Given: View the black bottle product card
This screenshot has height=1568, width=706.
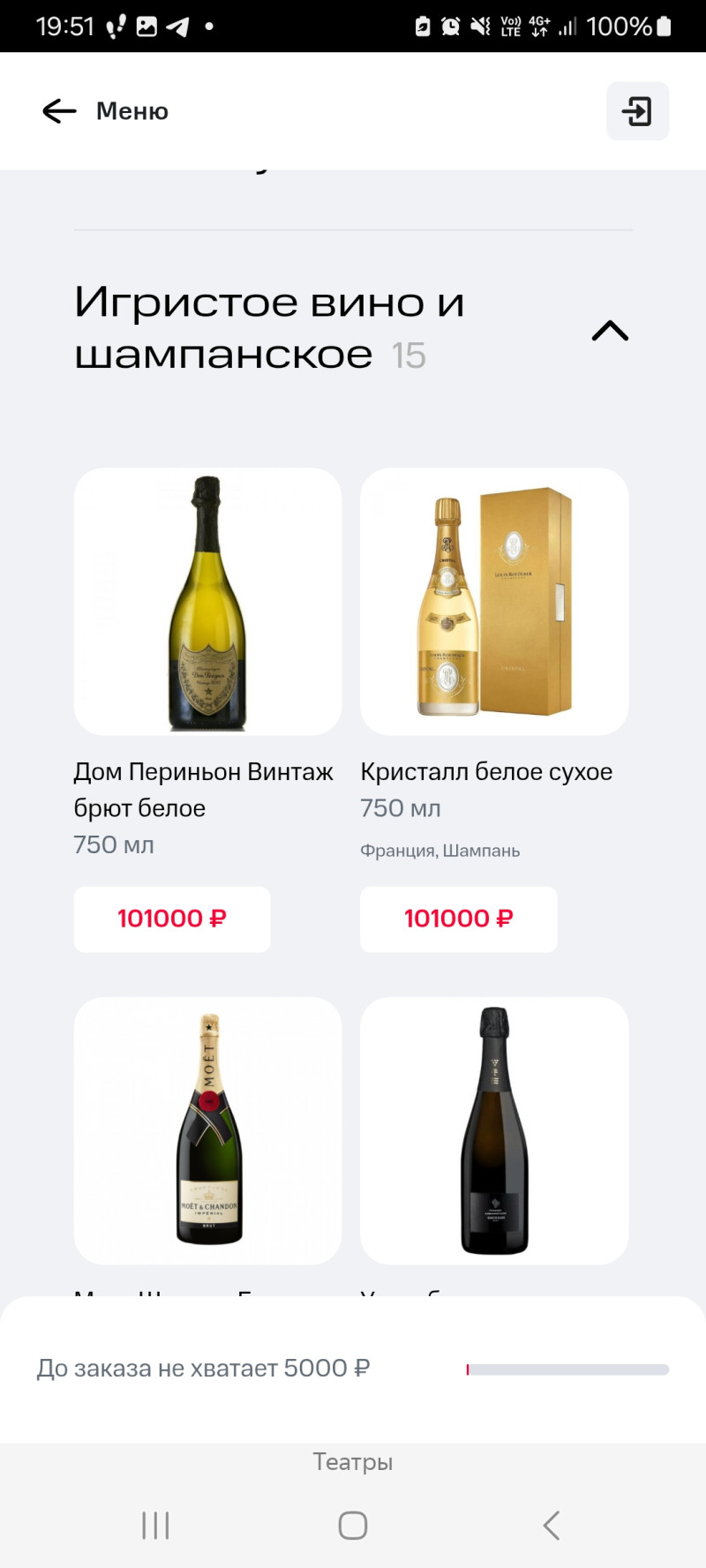Looking at the screenshot, I should tap(494, 1130).
